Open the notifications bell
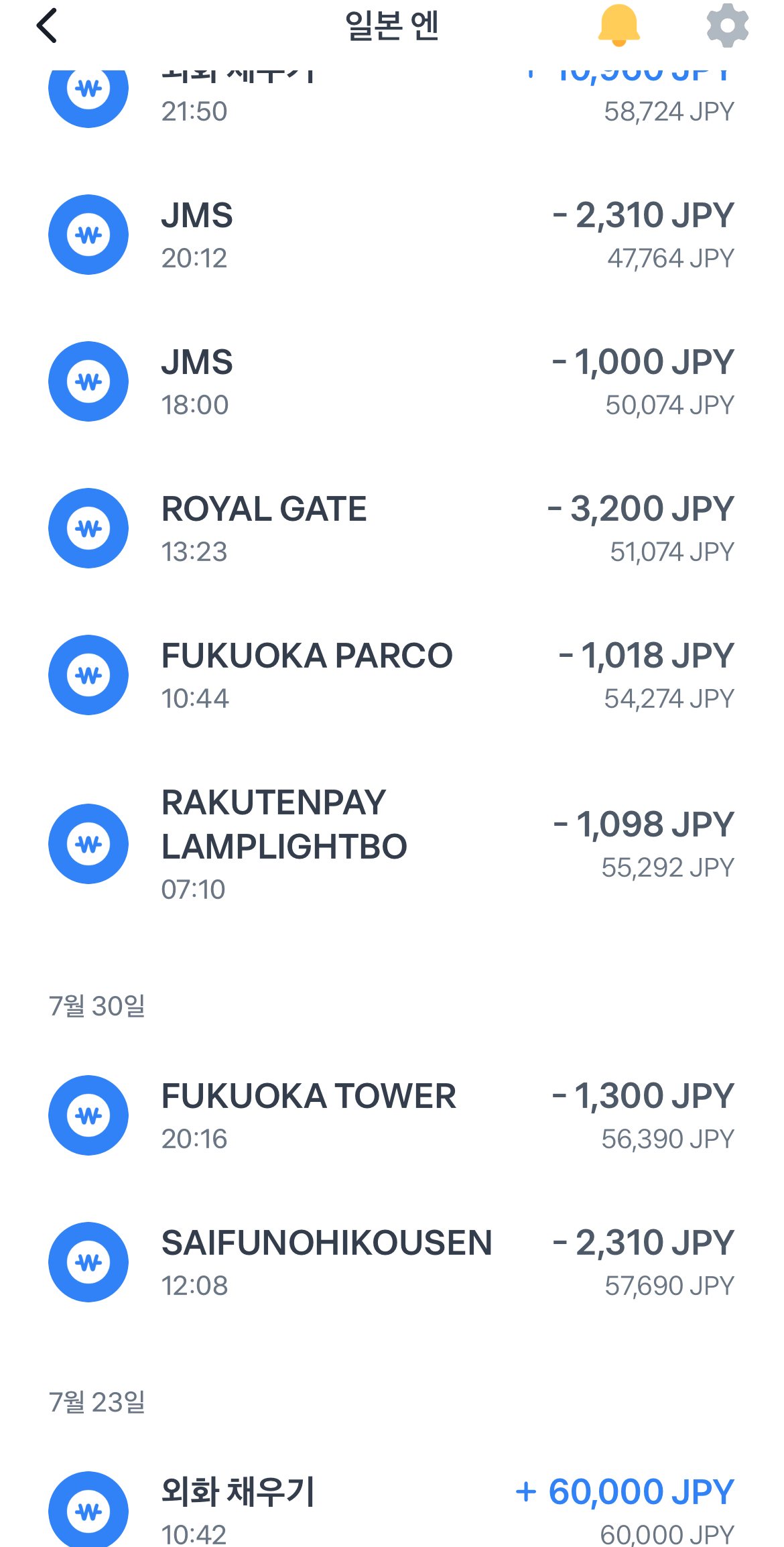The image size is (784, 1547). tap(618, 25)
